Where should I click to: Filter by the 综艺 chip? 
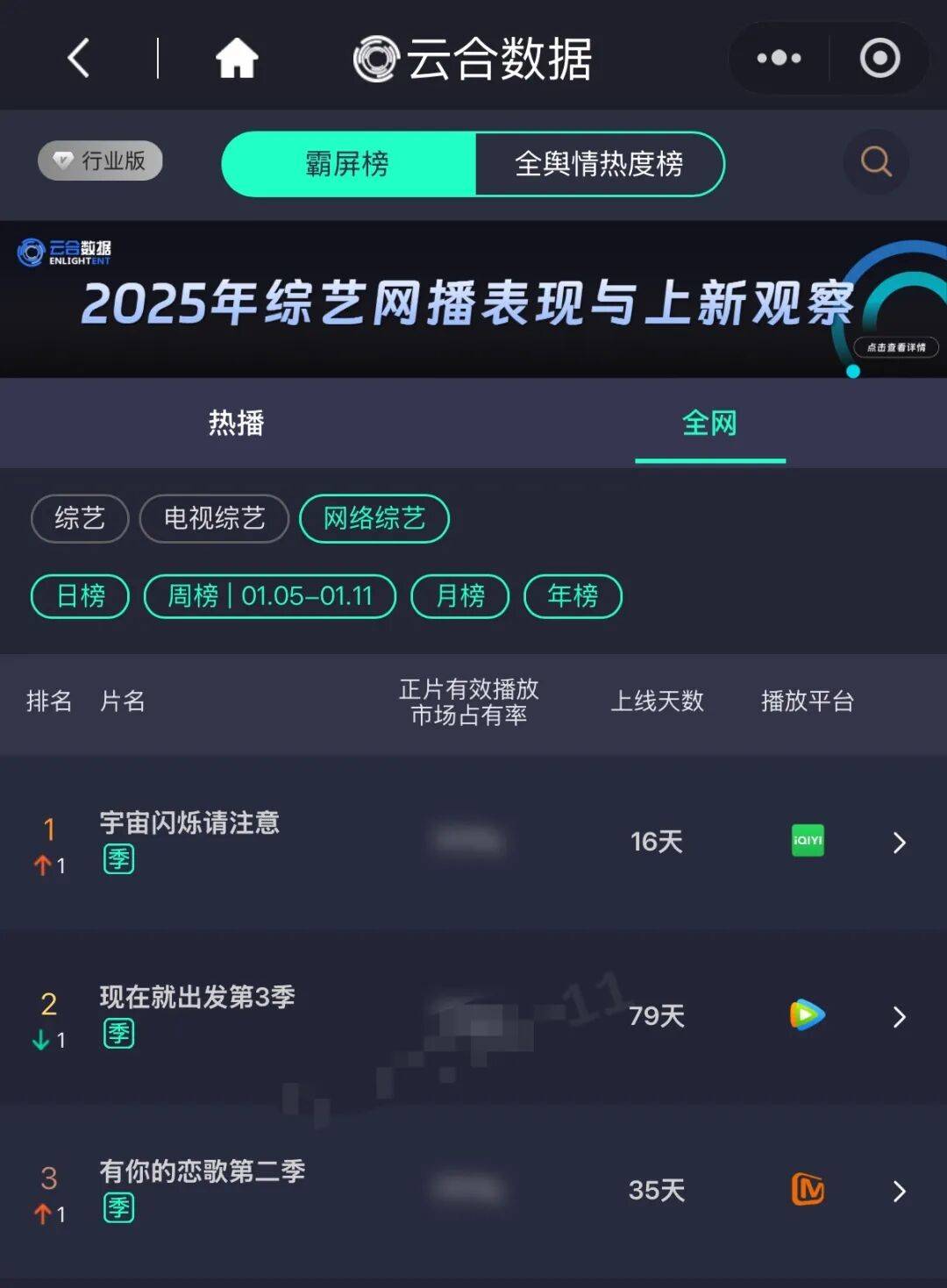tap(80, 518)
